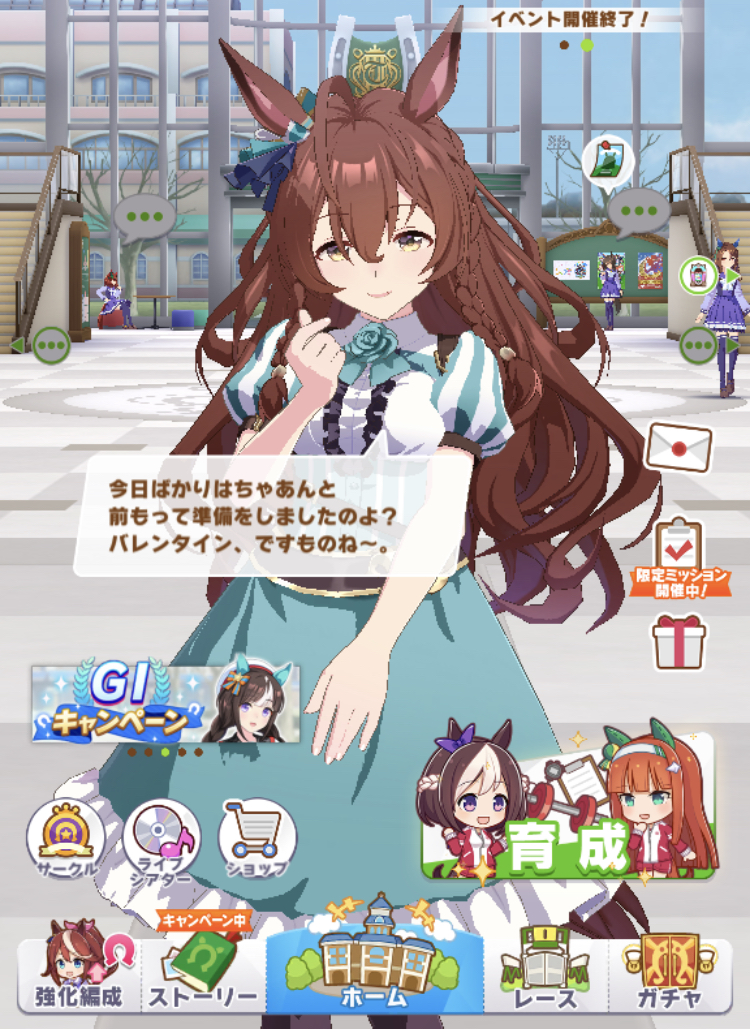Switch to the ストーリー tab
This screenshot has width=750, height=1029.
click(x=203, y=972)
